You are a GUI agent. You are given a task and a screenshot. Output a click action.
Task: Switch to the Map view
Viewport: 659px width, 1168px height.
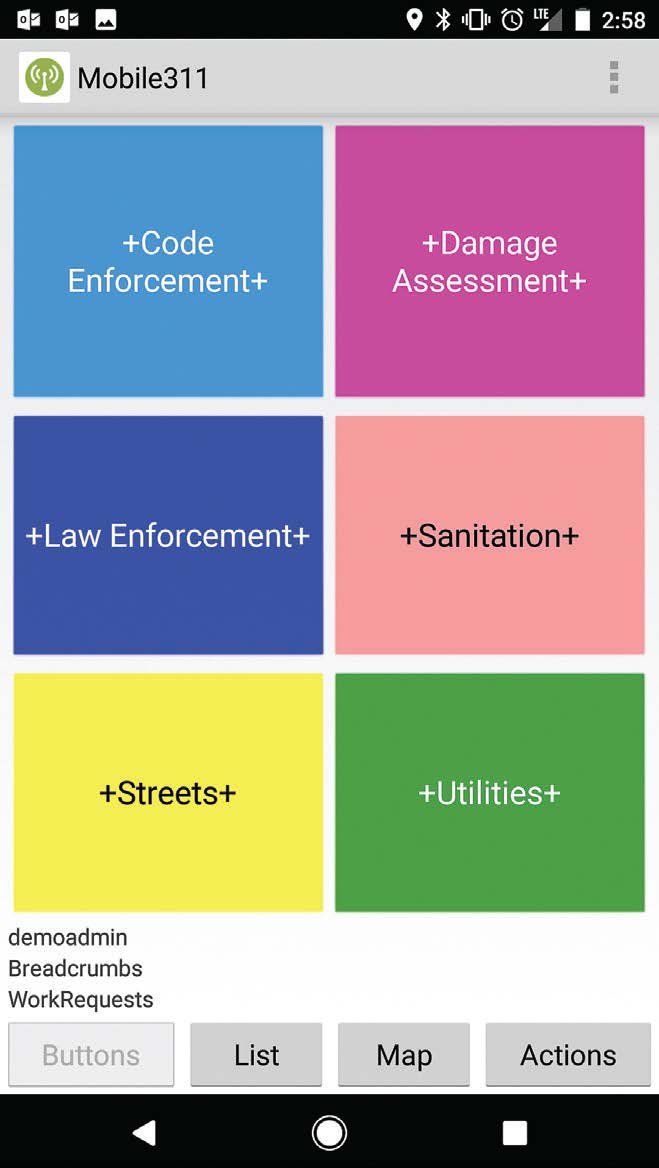[x=403, y=1054]
